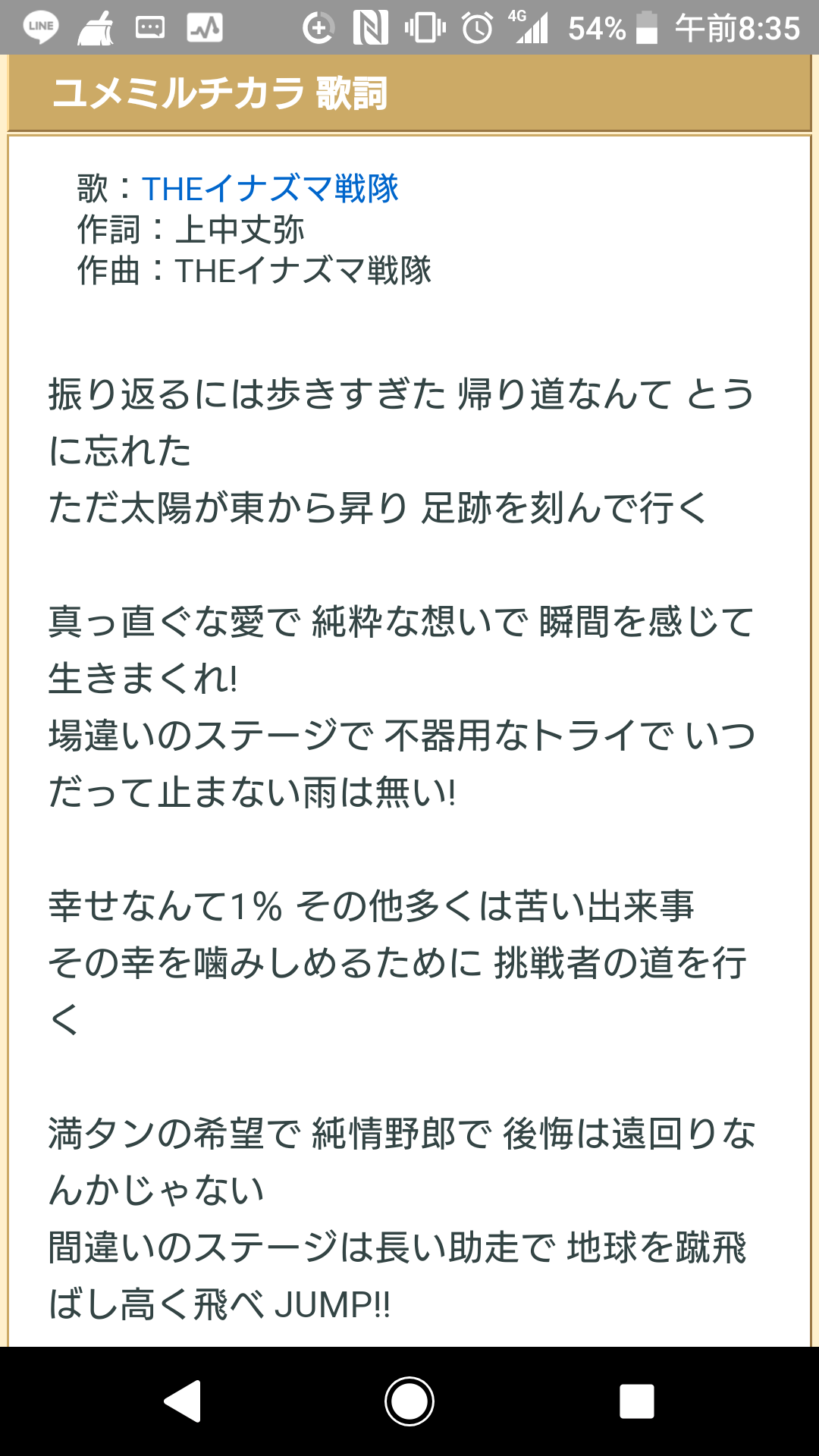Return to the home screen
The height and width of the screenshot is (1456, 819).
(409, 1401)
